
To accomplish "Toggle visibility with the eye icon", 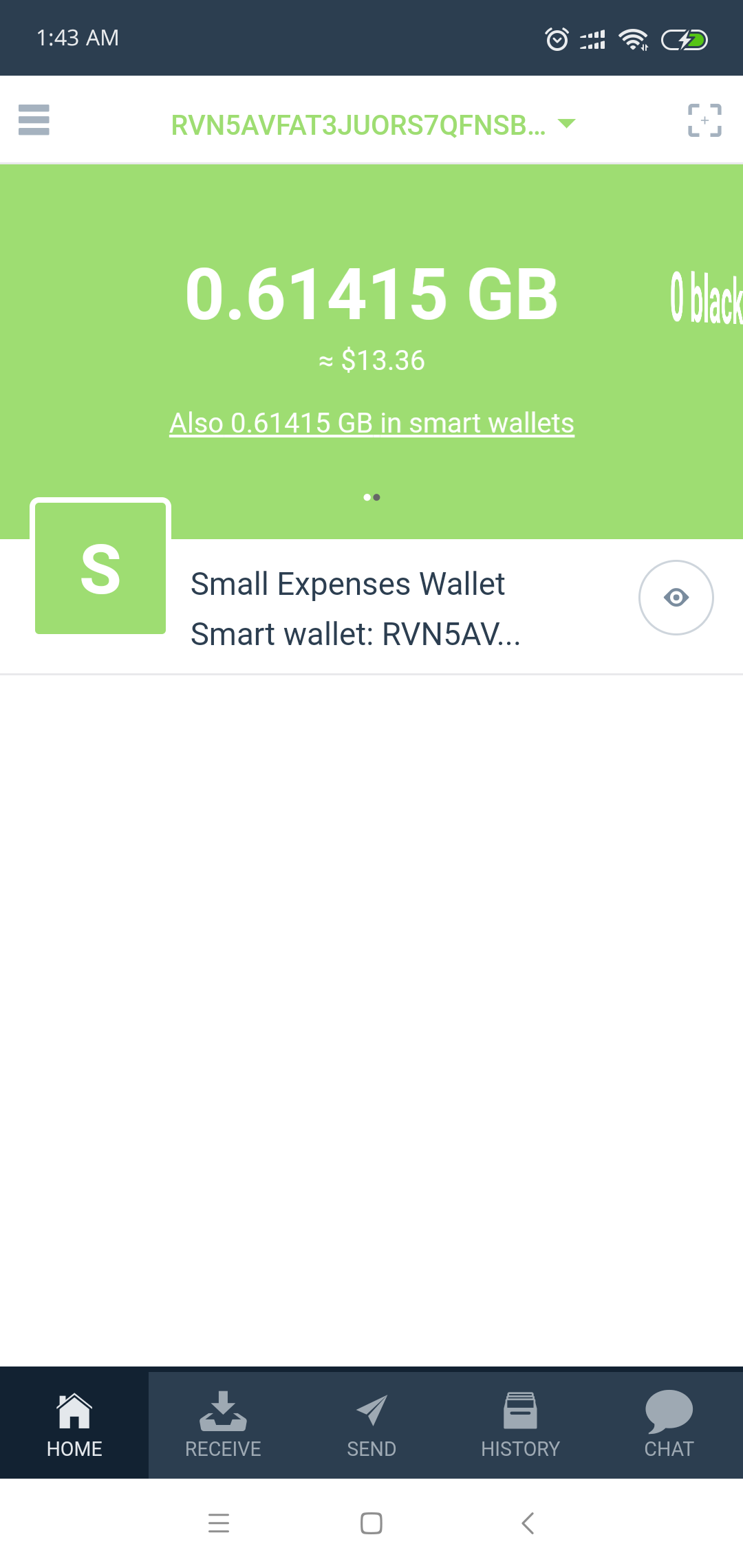I will coord(676,598).
